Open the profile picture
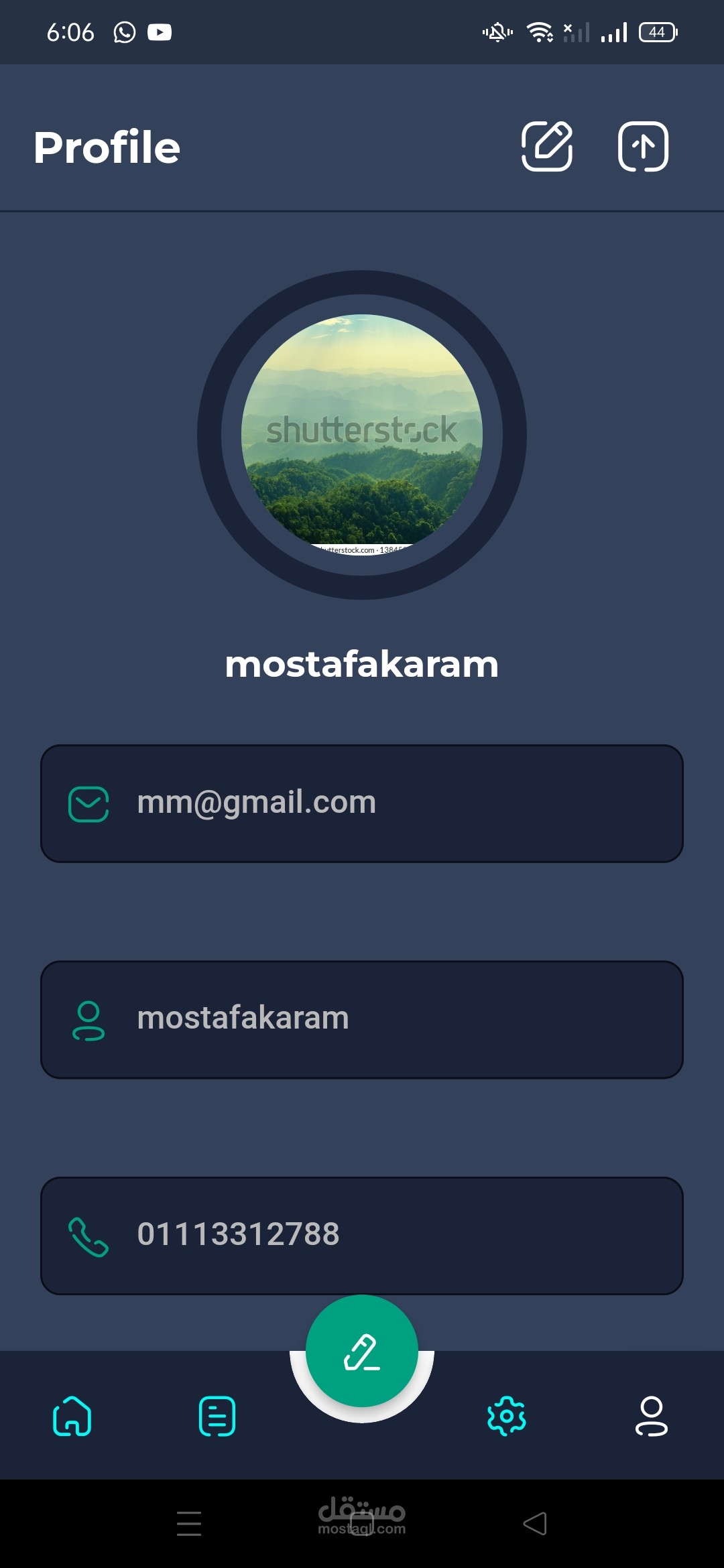724x1568 pixels. [362, 434]
